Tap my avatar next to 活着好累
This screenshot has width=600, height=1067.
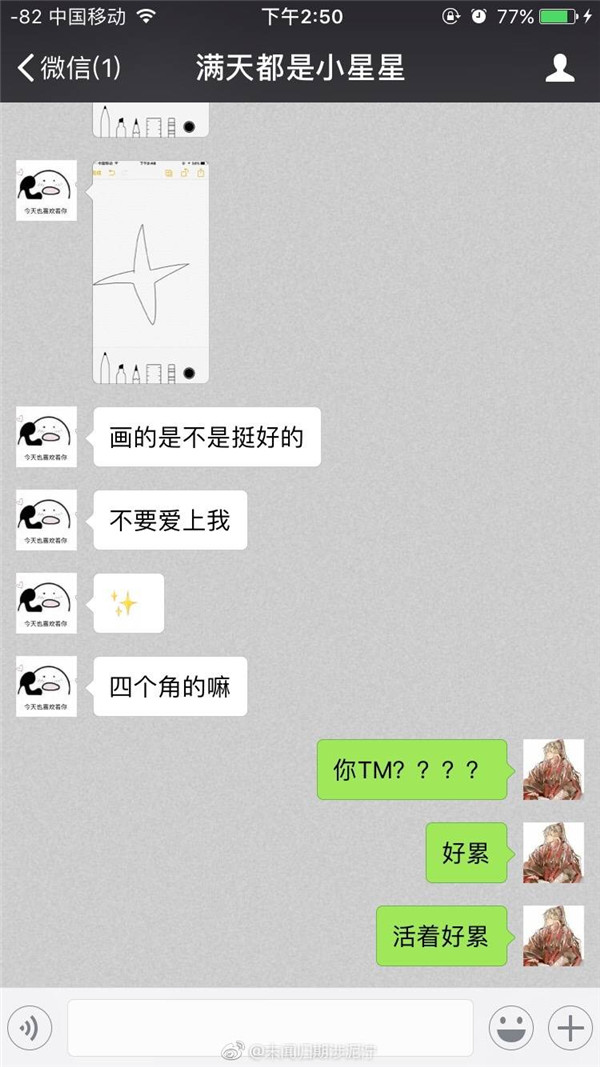click(553, 936)
